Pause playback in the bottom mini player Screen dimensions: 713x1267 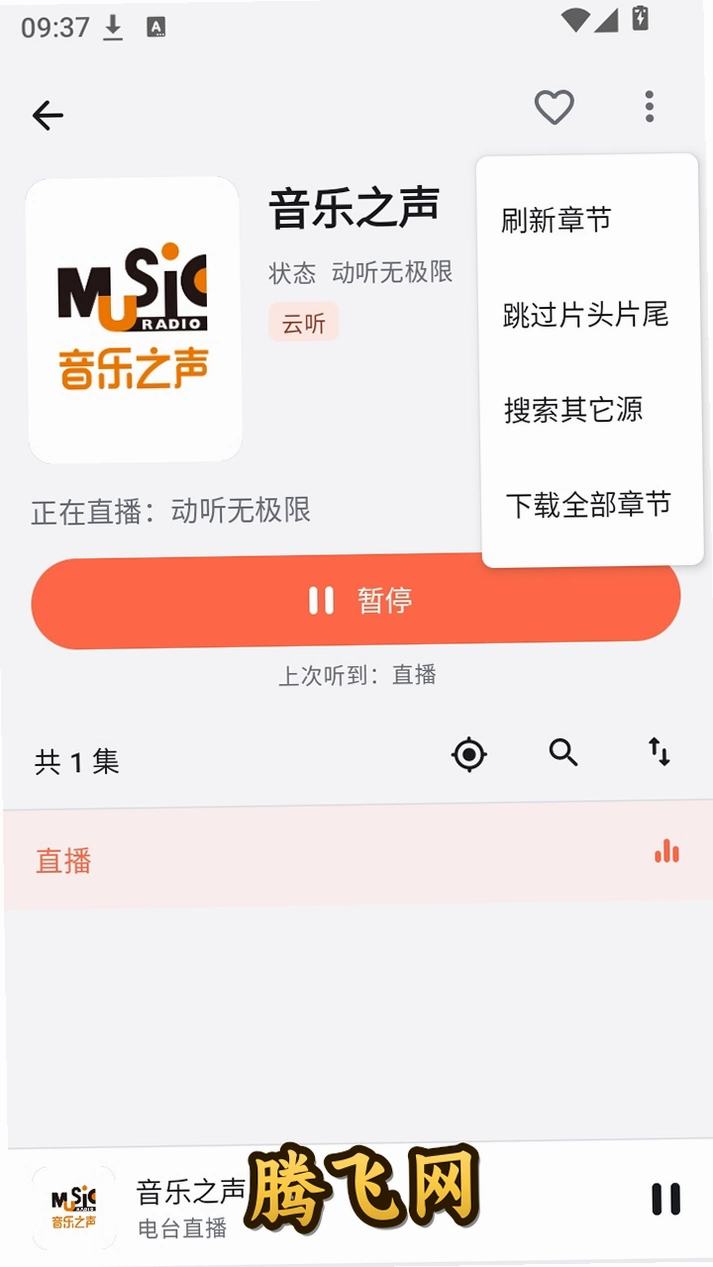tap(666, 1198)
